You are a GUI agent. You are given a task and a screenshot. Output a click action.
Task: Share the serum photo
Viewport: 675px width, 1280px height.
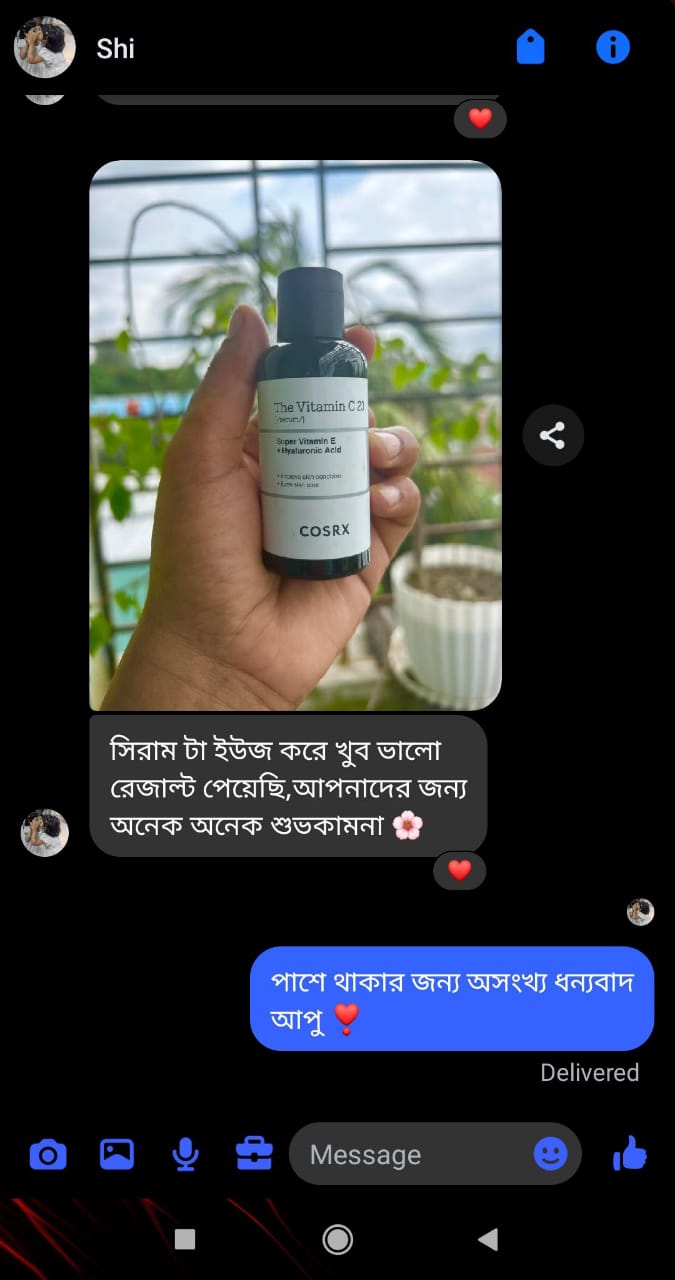coord(552,435)
